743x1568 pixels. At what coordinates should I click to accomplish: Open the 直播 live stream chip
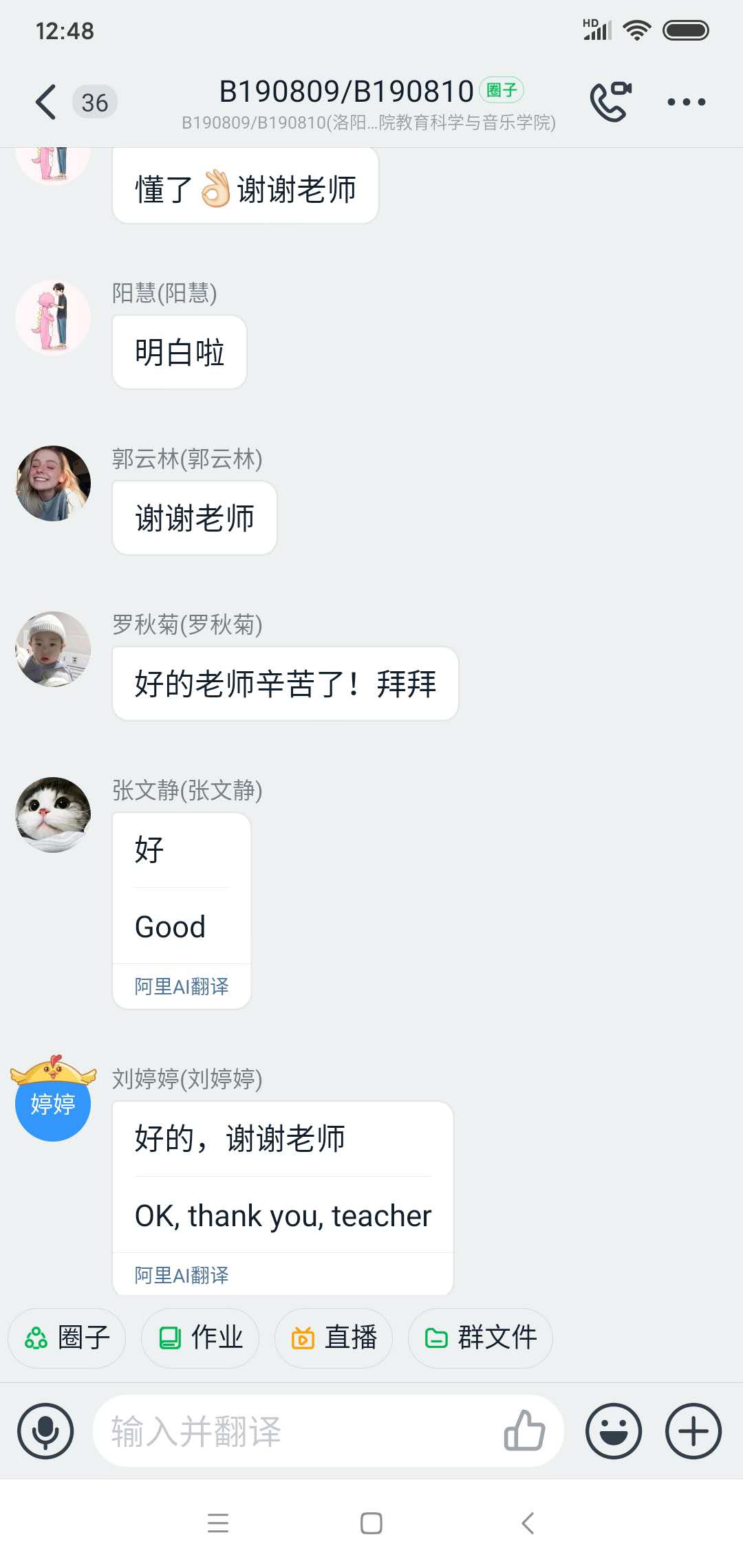tap(334, 1338)
